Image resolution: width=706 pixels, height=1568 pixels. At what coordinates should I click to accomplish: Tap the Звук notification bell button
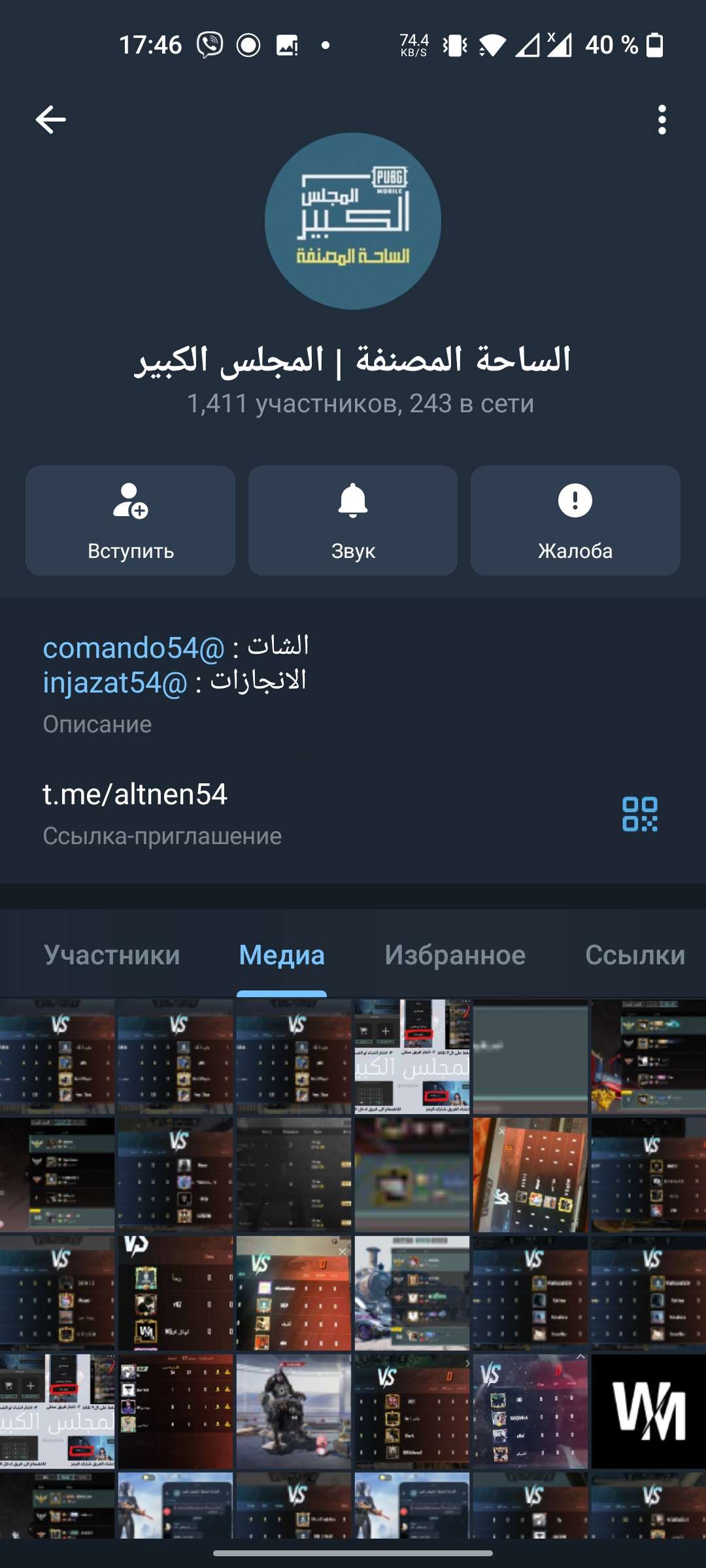click(353, 521)
